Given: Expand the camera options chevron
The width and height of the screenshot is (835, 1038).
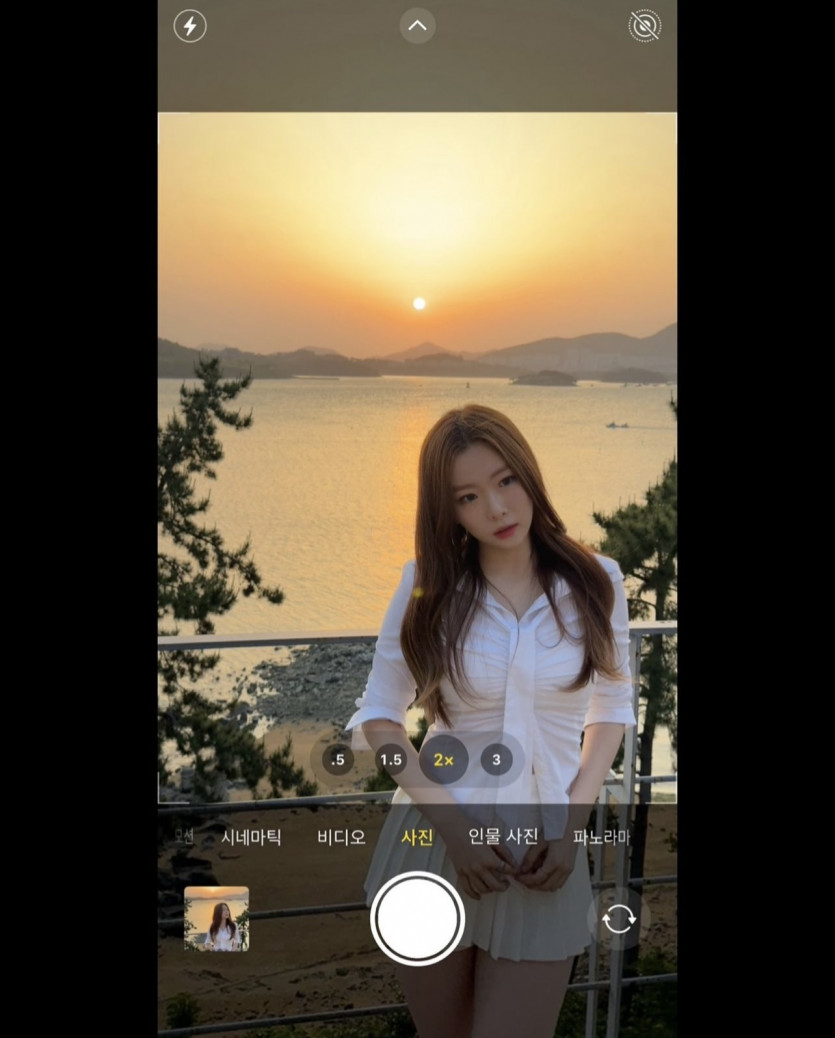Looking at the screenshot, I should [417, 26].
